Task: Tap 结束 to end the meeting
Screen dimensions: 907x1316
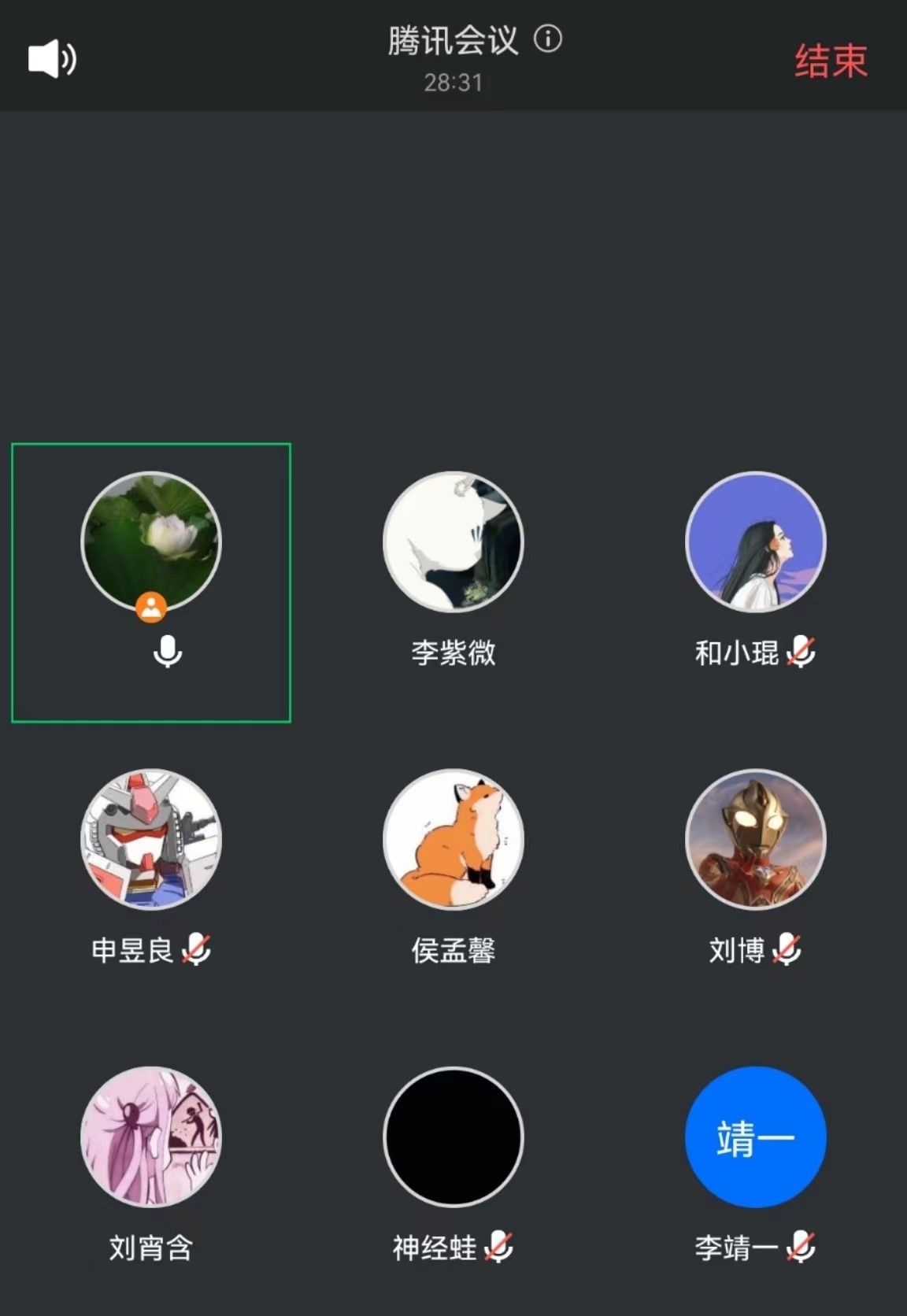Action: 831,61
